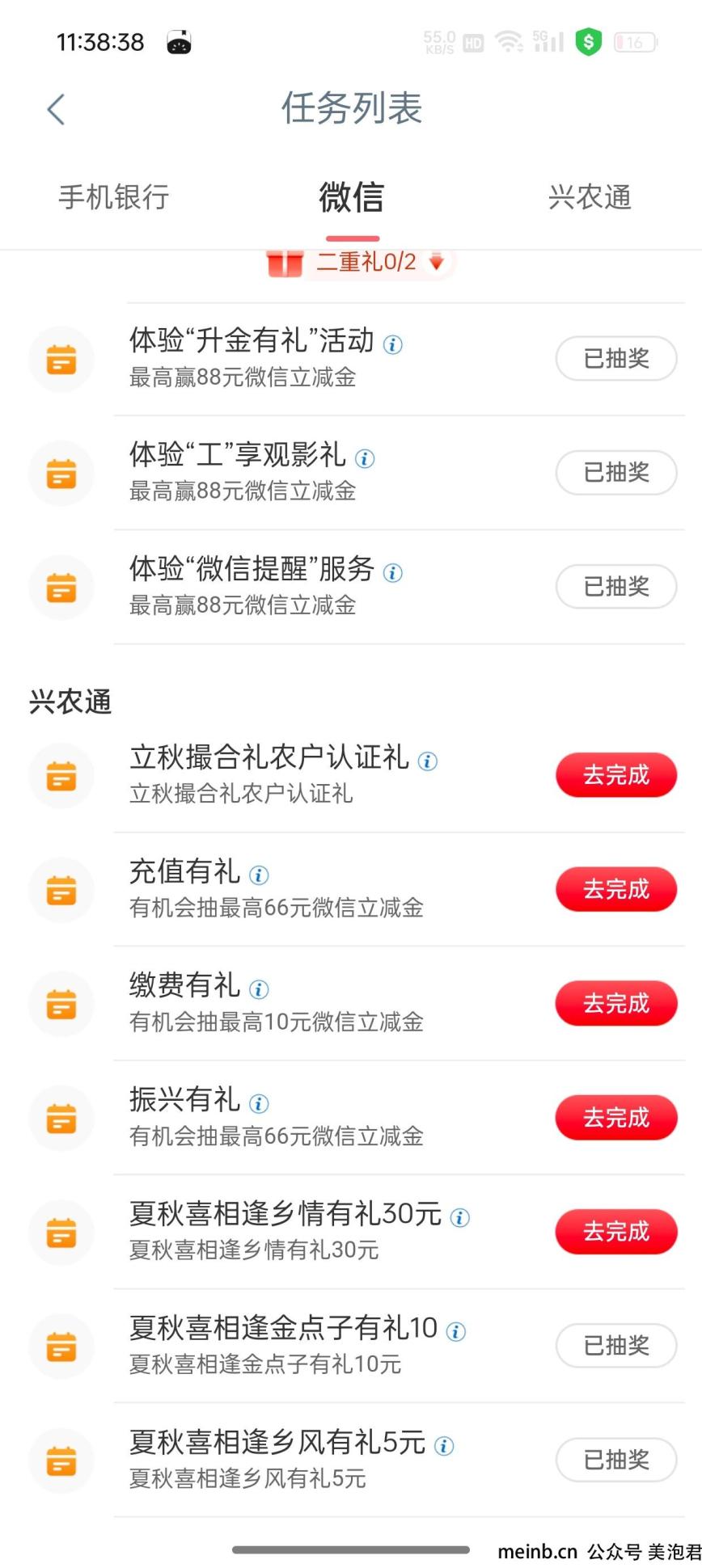Show info for 振兴有礼 task

[x=259, y=1103]
